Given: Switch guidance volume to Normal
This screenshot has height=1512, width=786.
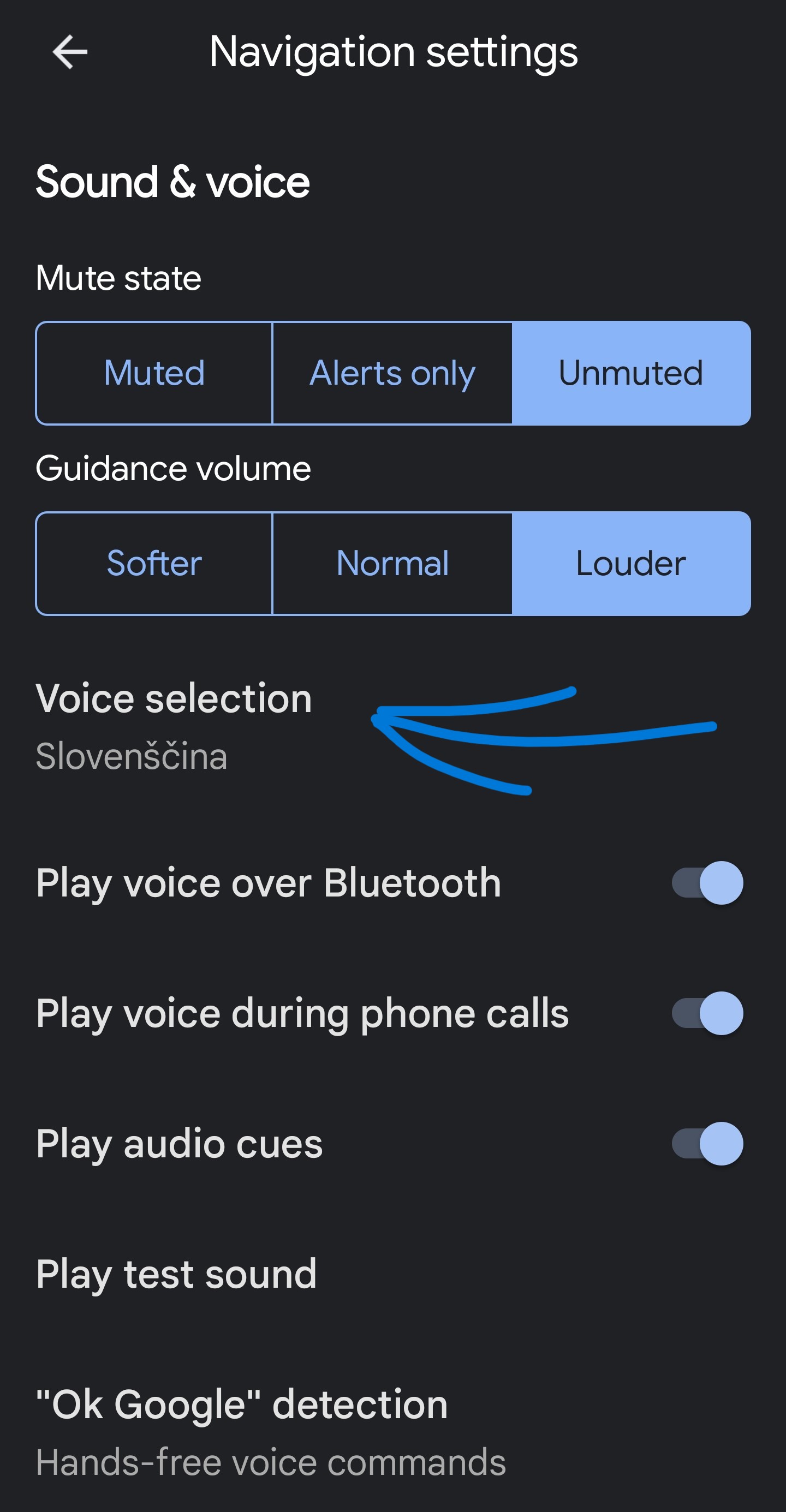Looking at the screenshot, I should [x=392, y=564].
